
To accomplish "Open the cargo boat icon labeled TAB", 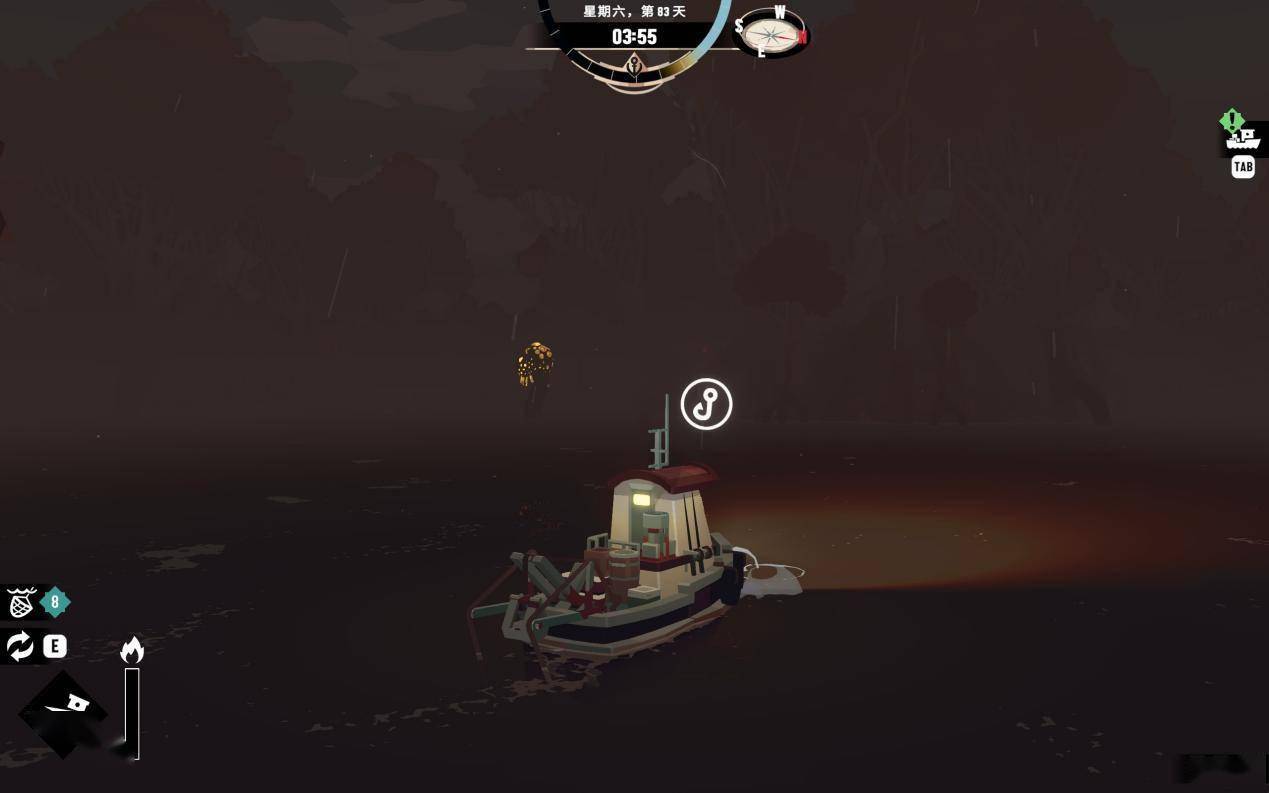I will coord(1243,139).
